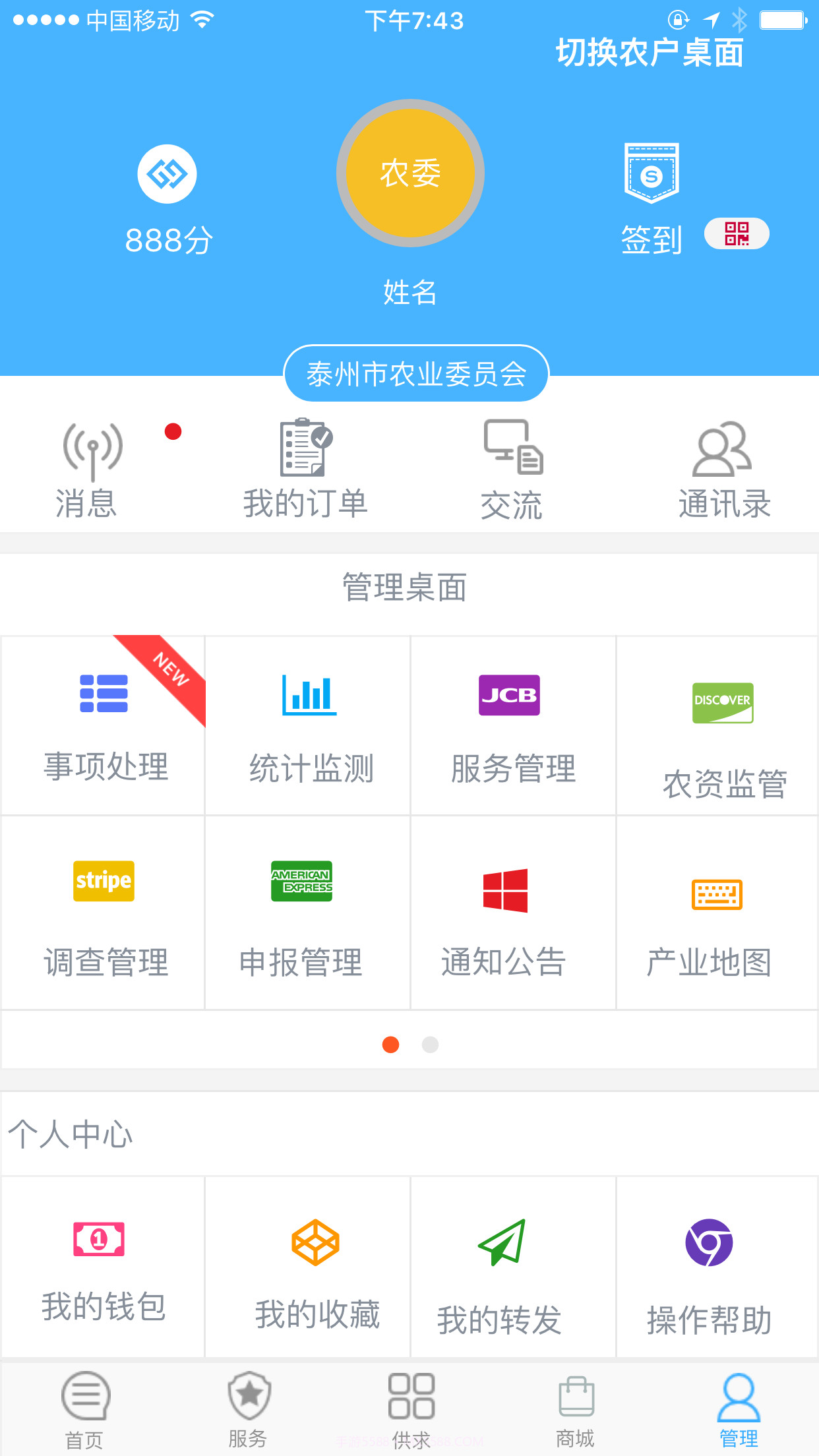Select second page dot in 管理桌面
Image resolution: width=819 pixels, height=1456 pixels.
431,1045
